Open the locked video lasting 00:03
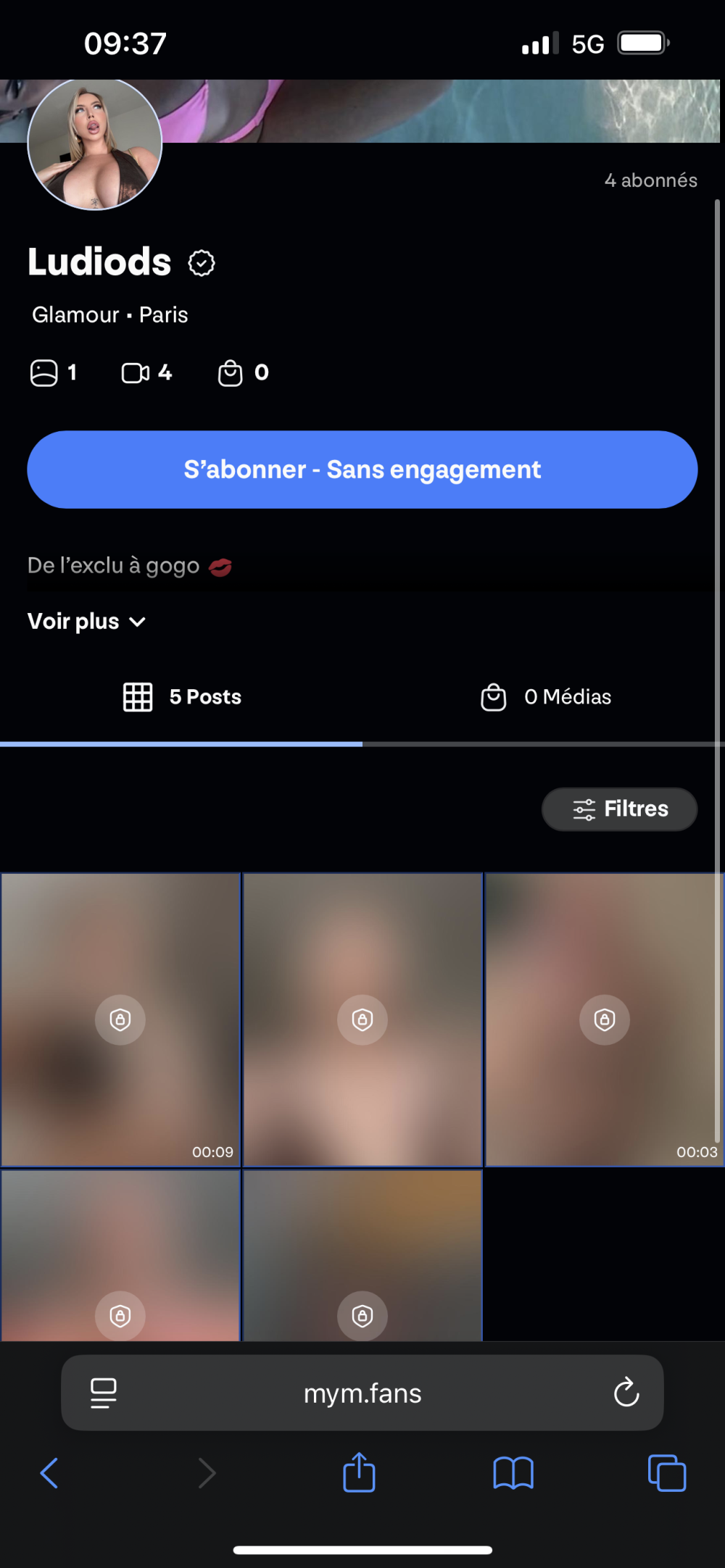 604,1019
